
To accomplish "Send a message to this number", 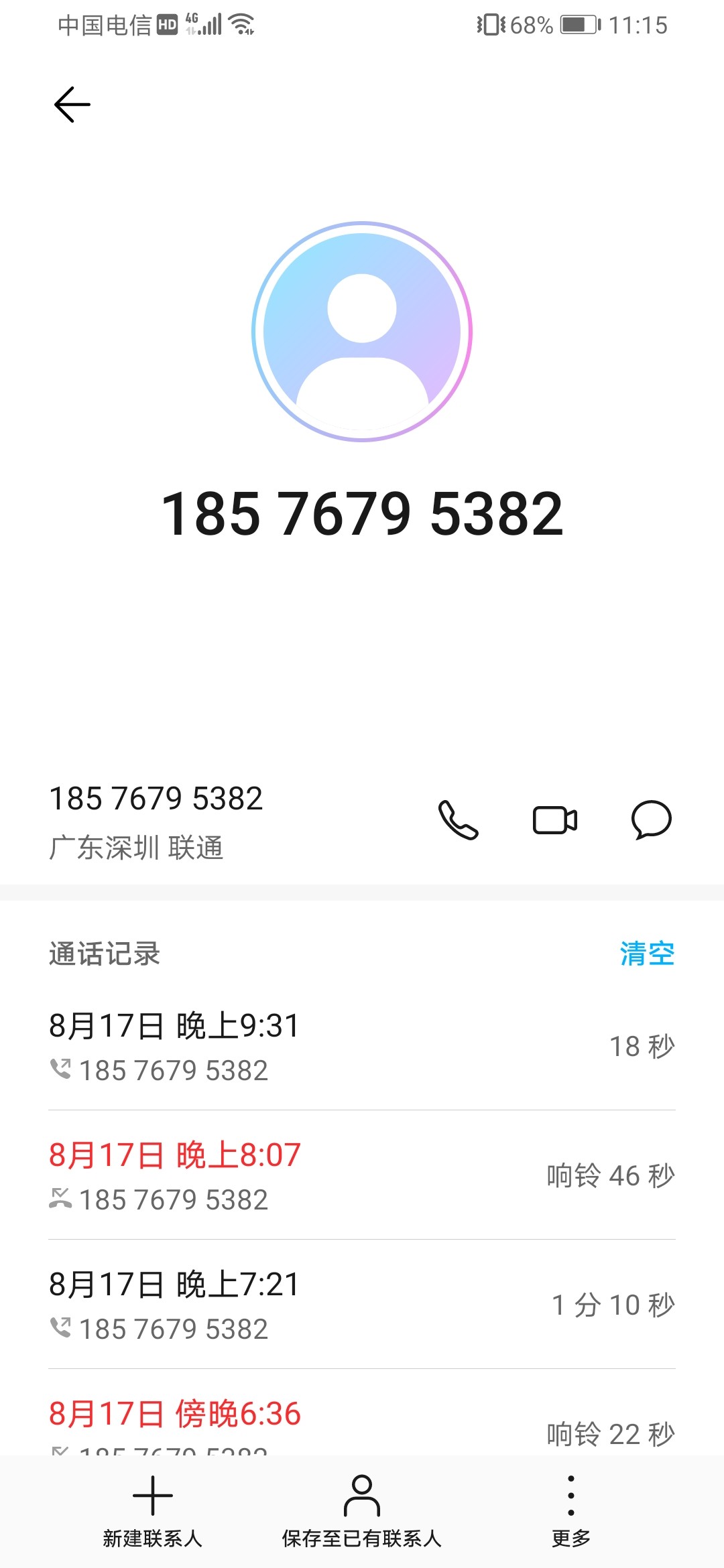I will [651, 820].
